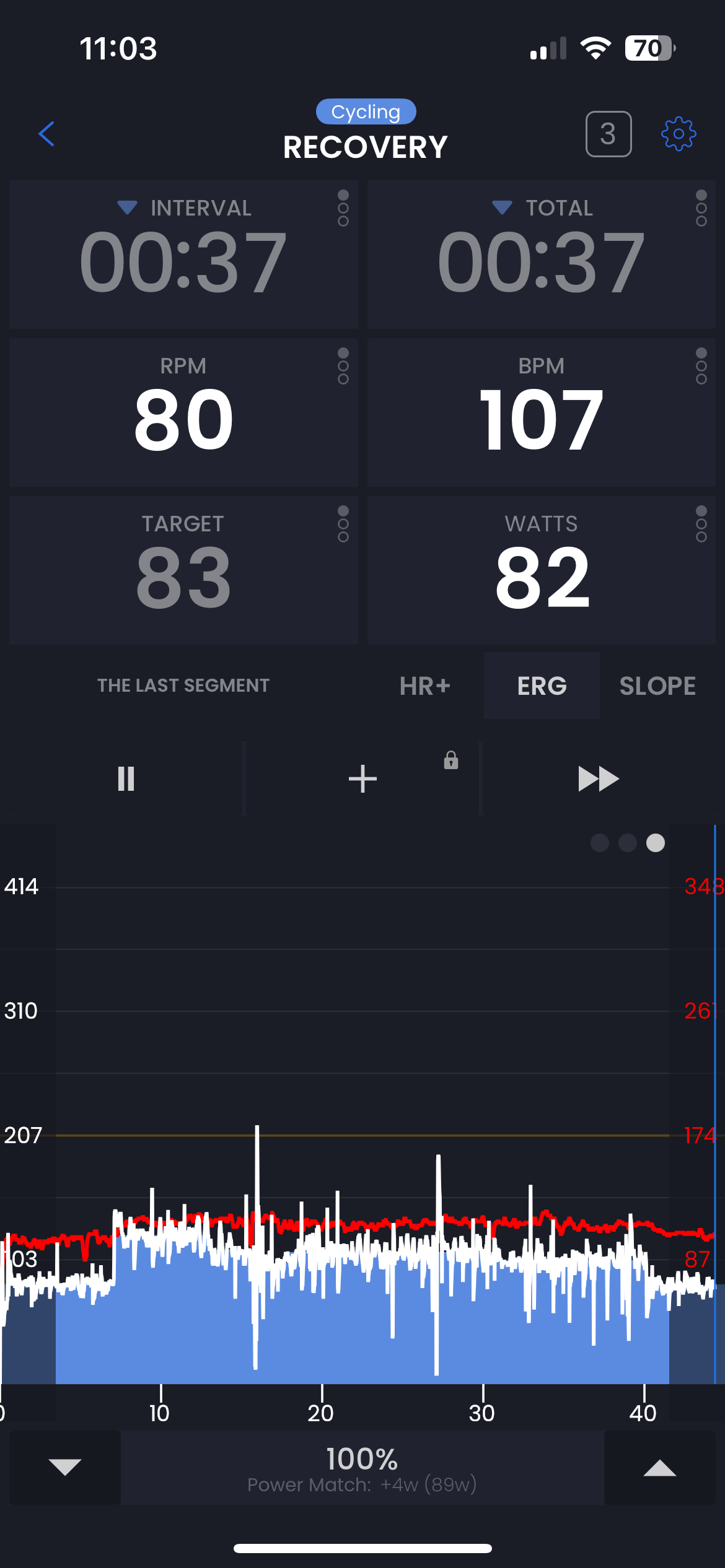Image resolution: width=725 pixels, height=1568 pixels.
Task: Skip forward to next interval
Action: (x=599, y=778)
